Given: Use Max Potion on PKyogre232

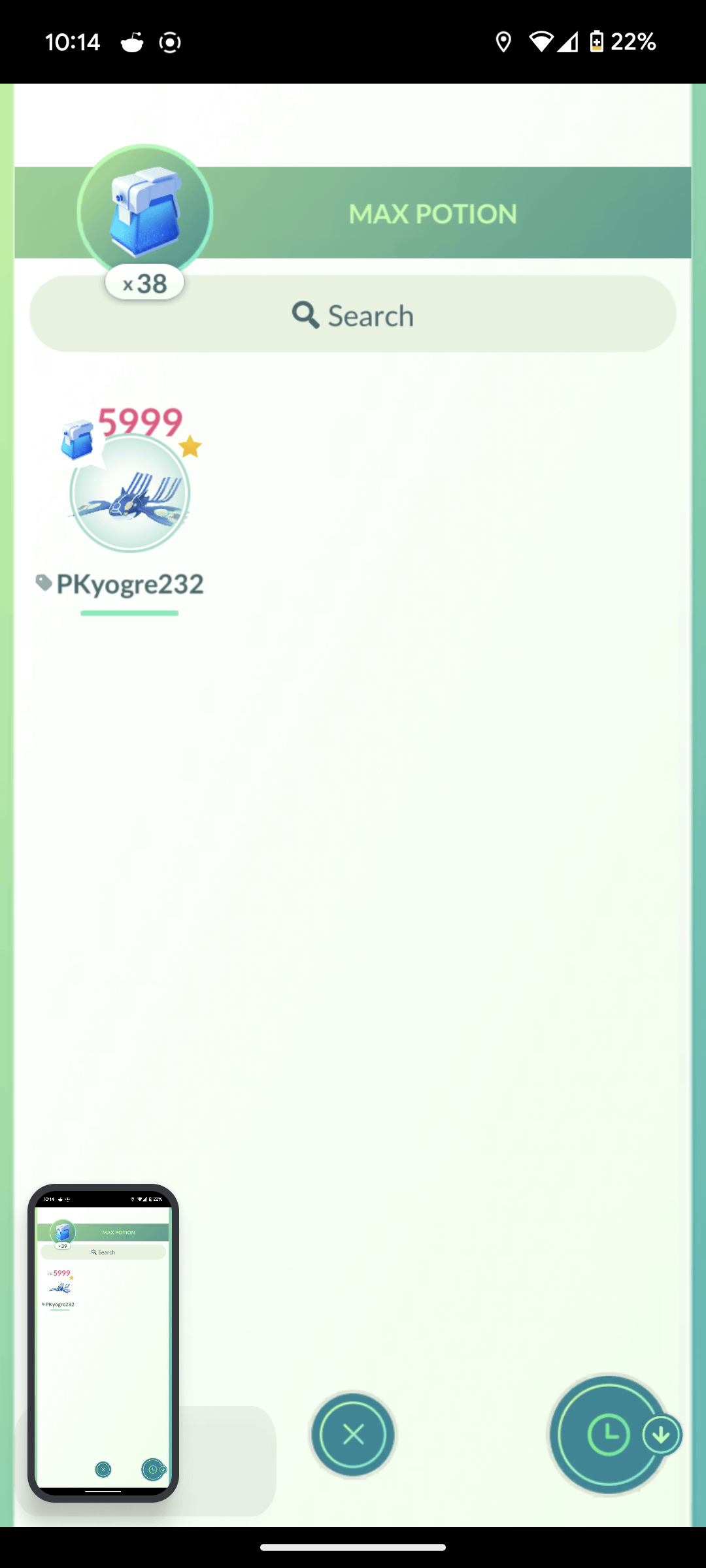Looking at the screenshot, I should [x=129, y=495].
